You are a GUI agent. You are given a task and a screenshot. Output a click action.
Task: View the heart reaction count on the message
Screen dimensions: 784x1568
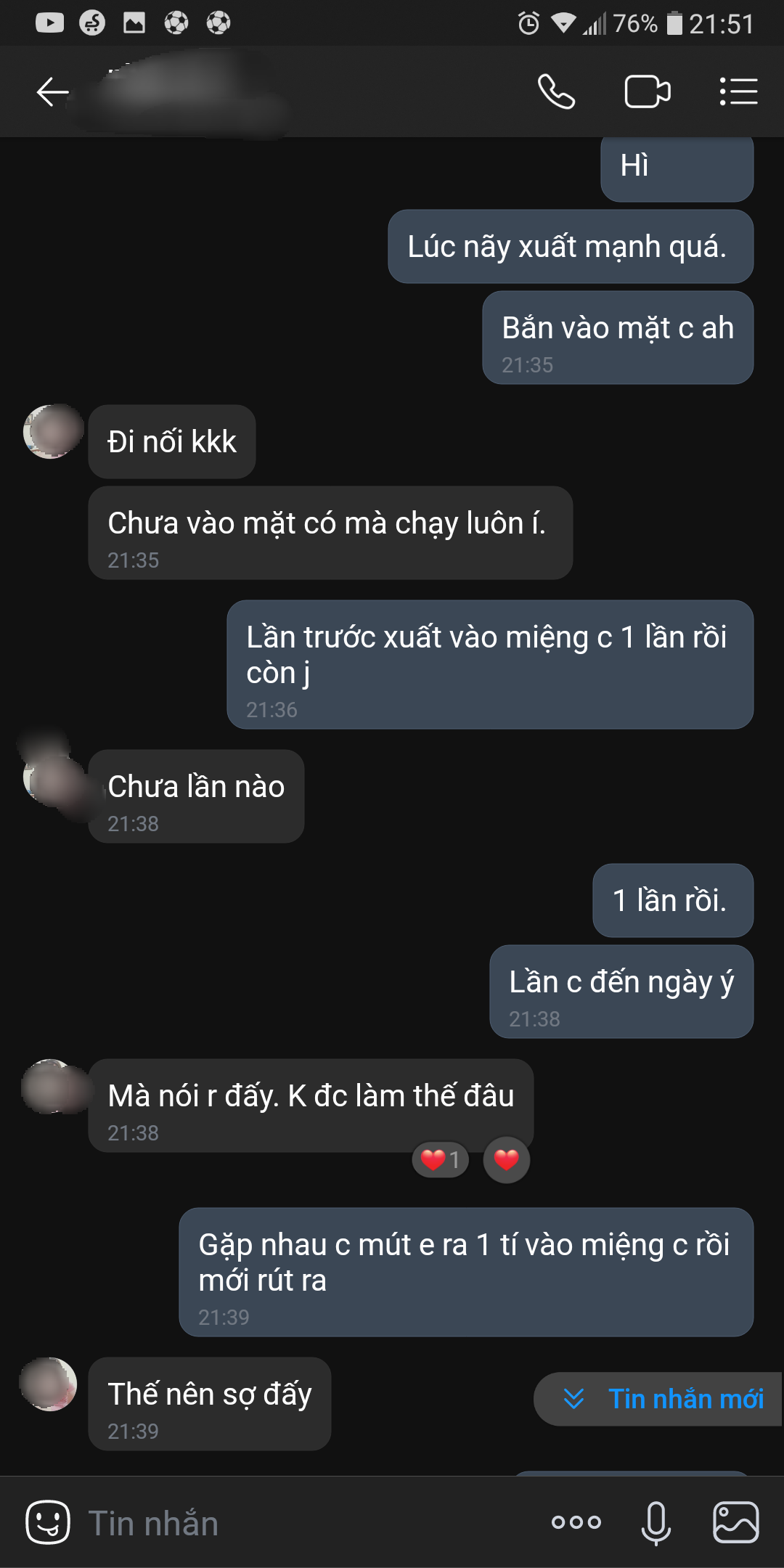tap(440, 1160)
